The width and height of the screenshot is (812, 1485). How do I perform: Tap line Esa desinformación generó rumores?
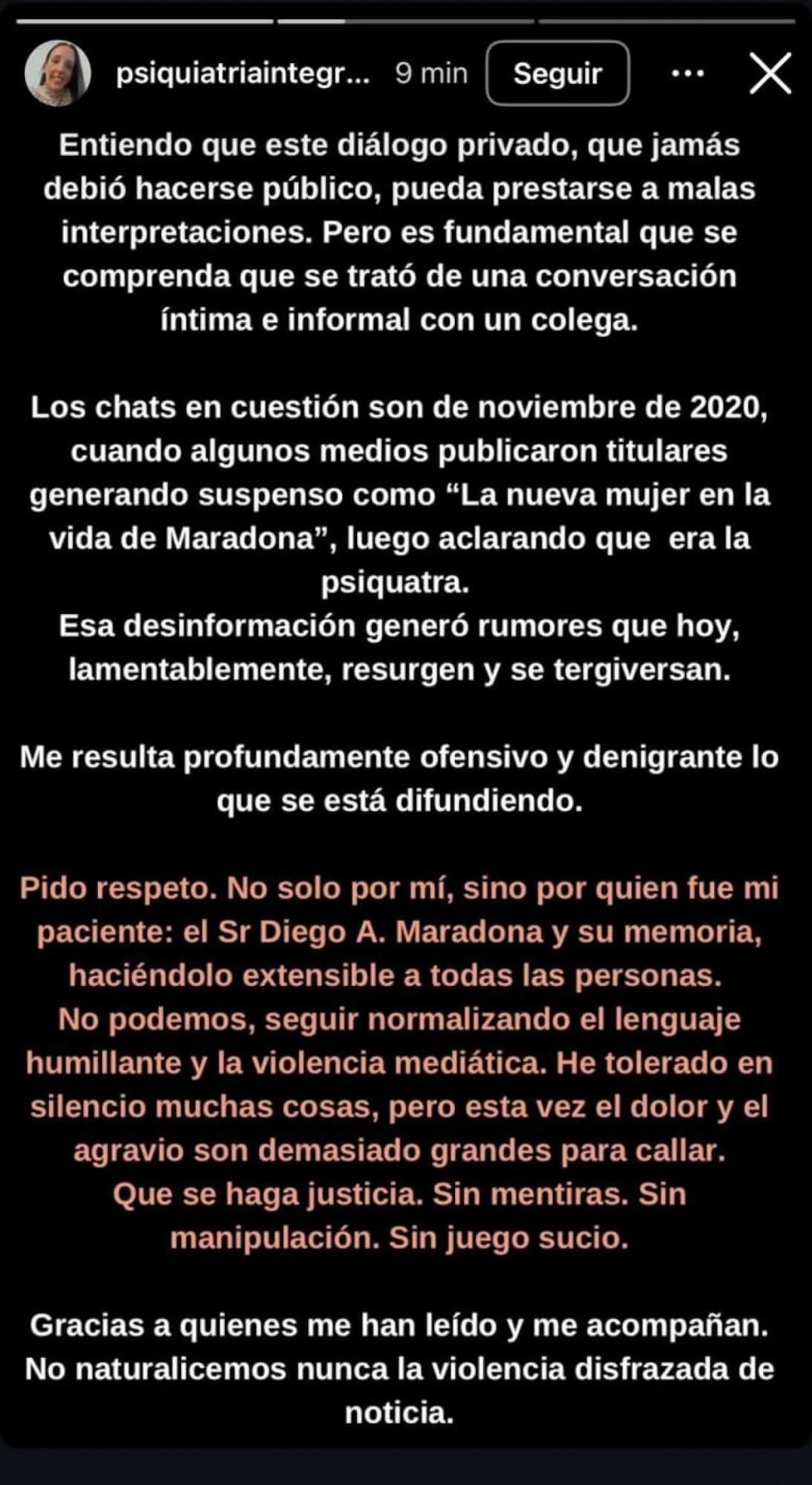[x=406, y=629]
